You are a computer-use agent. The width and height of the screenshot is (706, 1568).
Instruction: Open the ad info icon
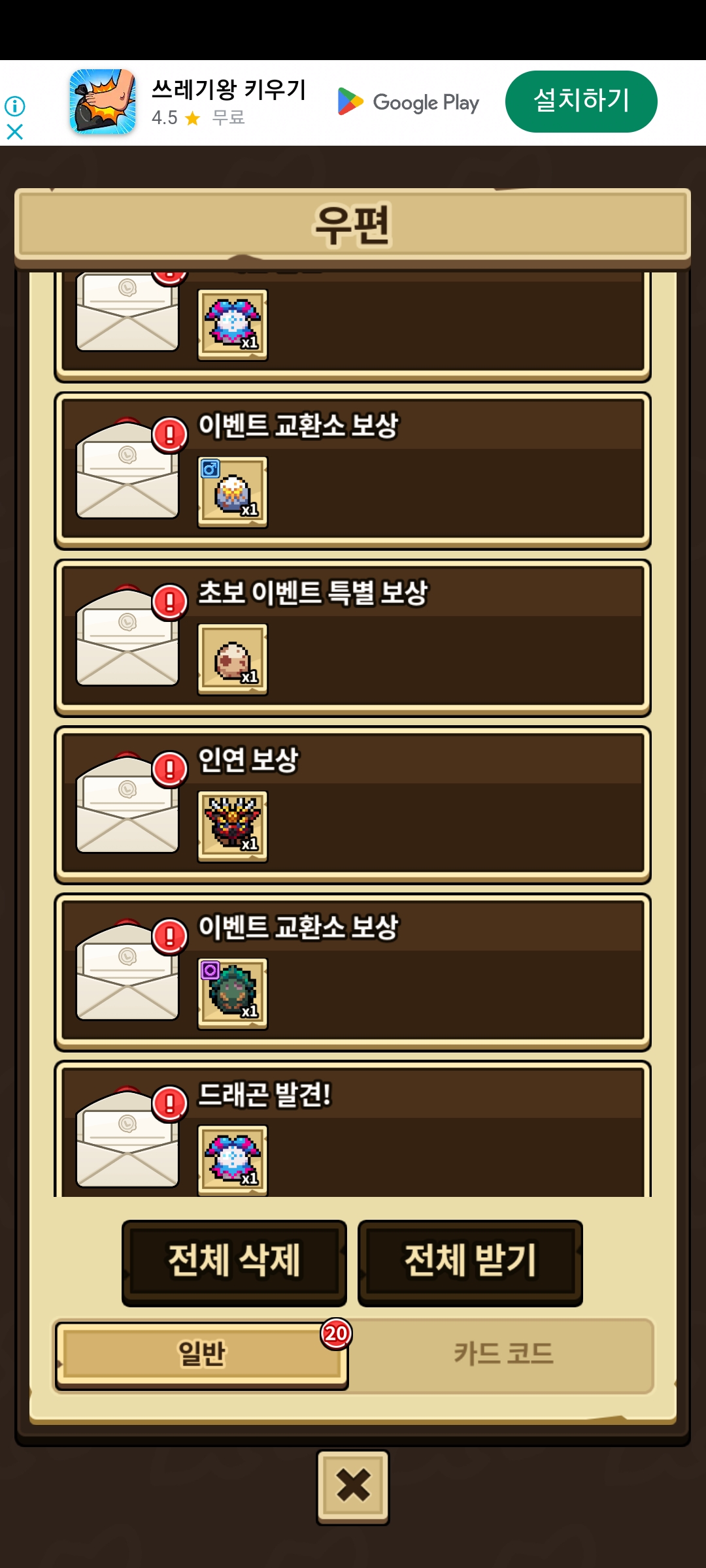[x=14, y=106]
